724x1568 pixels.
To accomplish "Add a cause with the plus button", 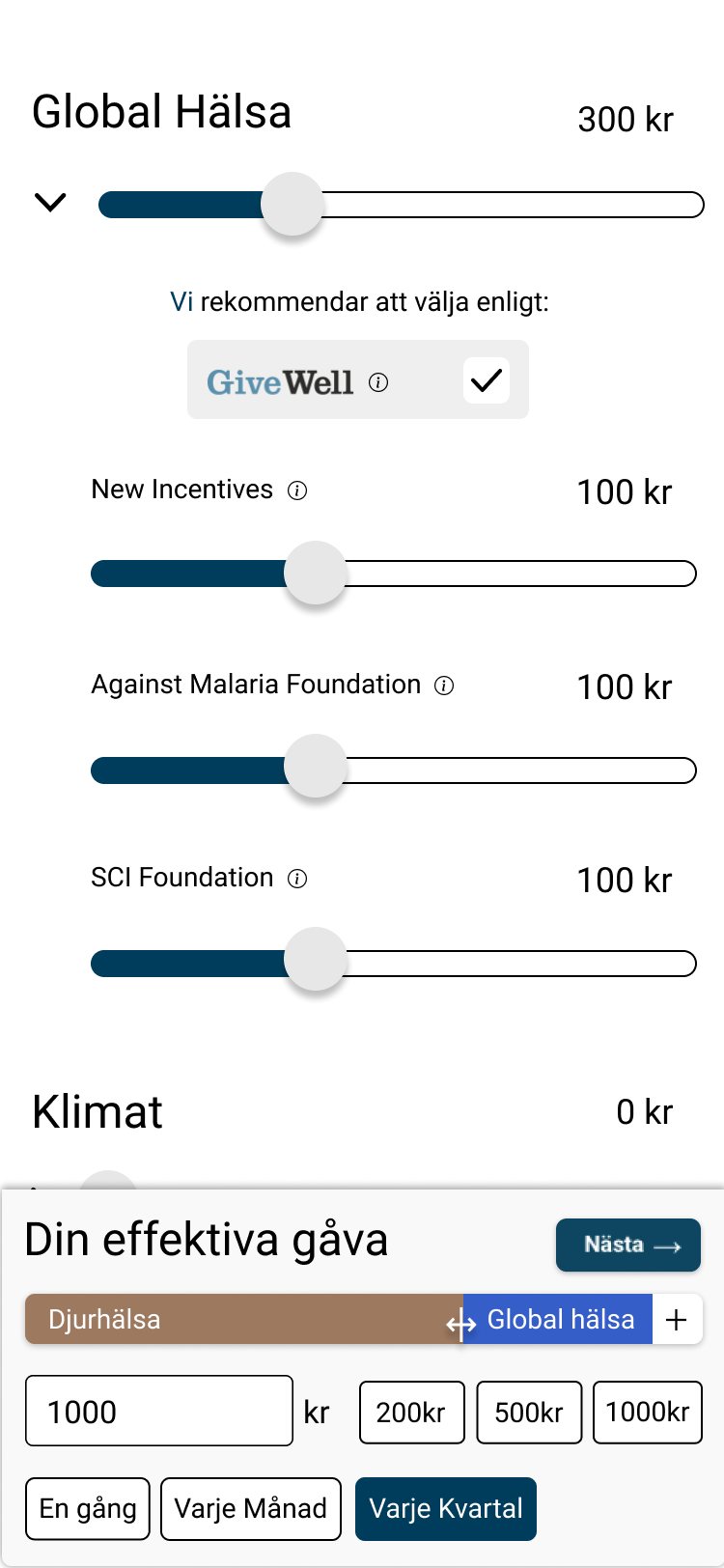I will click(677, 1320).
